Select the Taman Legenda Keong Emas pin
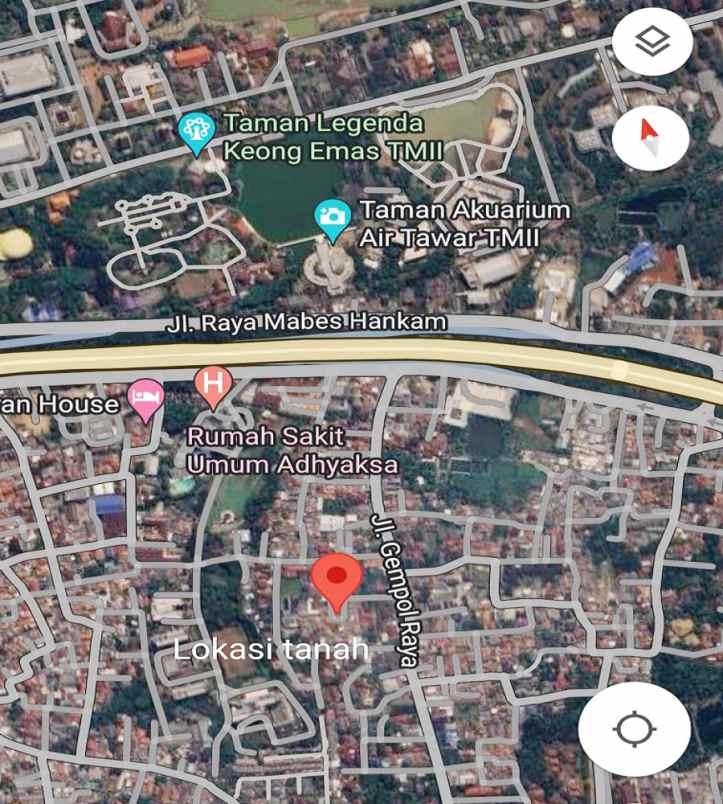 point(196,128)
